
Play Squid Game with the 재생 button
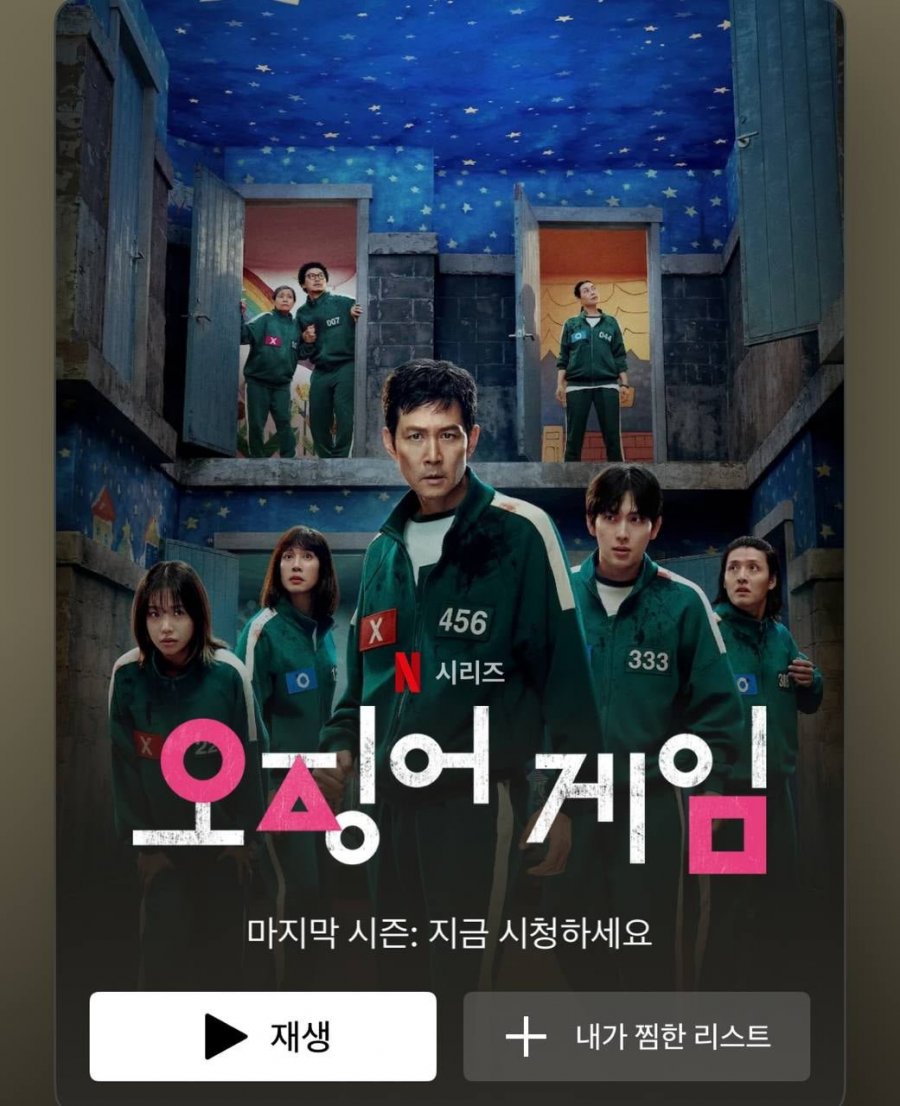click(262, 1036)
